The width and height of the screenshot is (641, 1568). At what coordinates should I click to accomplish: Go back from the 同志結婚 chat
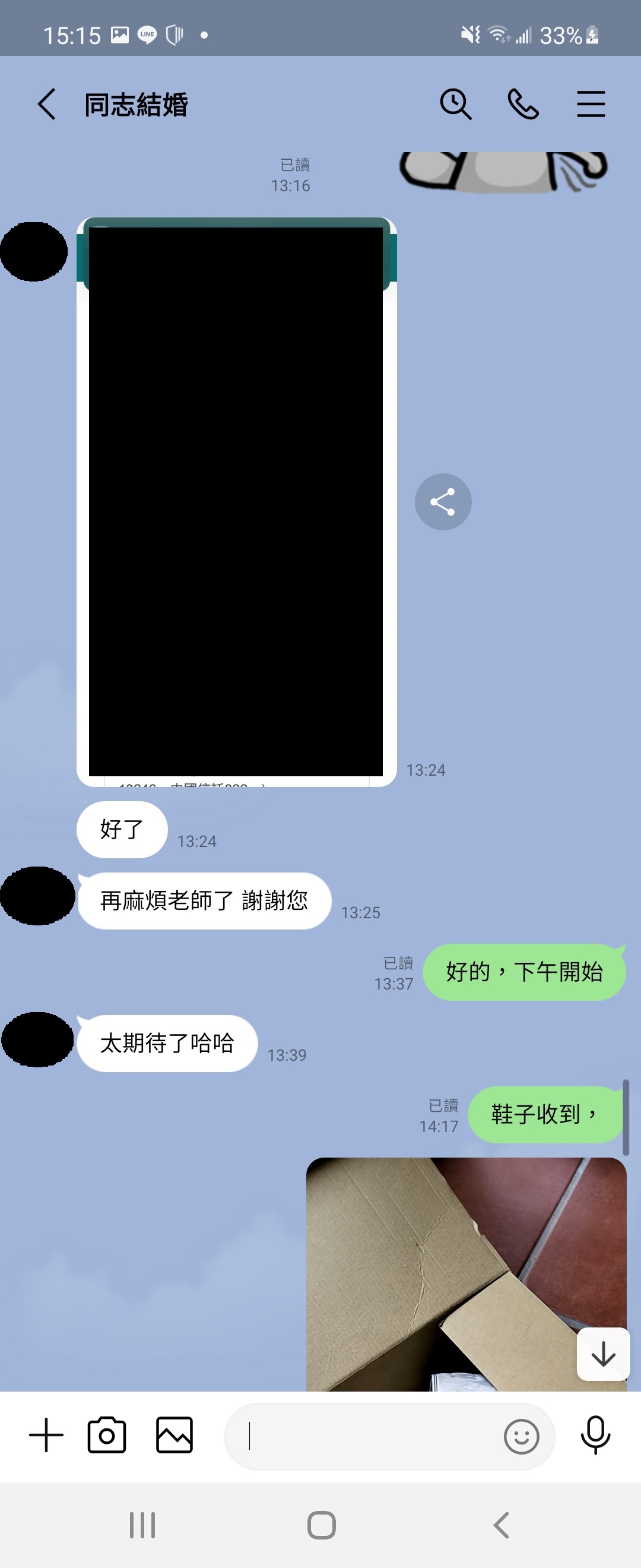coord(47,104)
